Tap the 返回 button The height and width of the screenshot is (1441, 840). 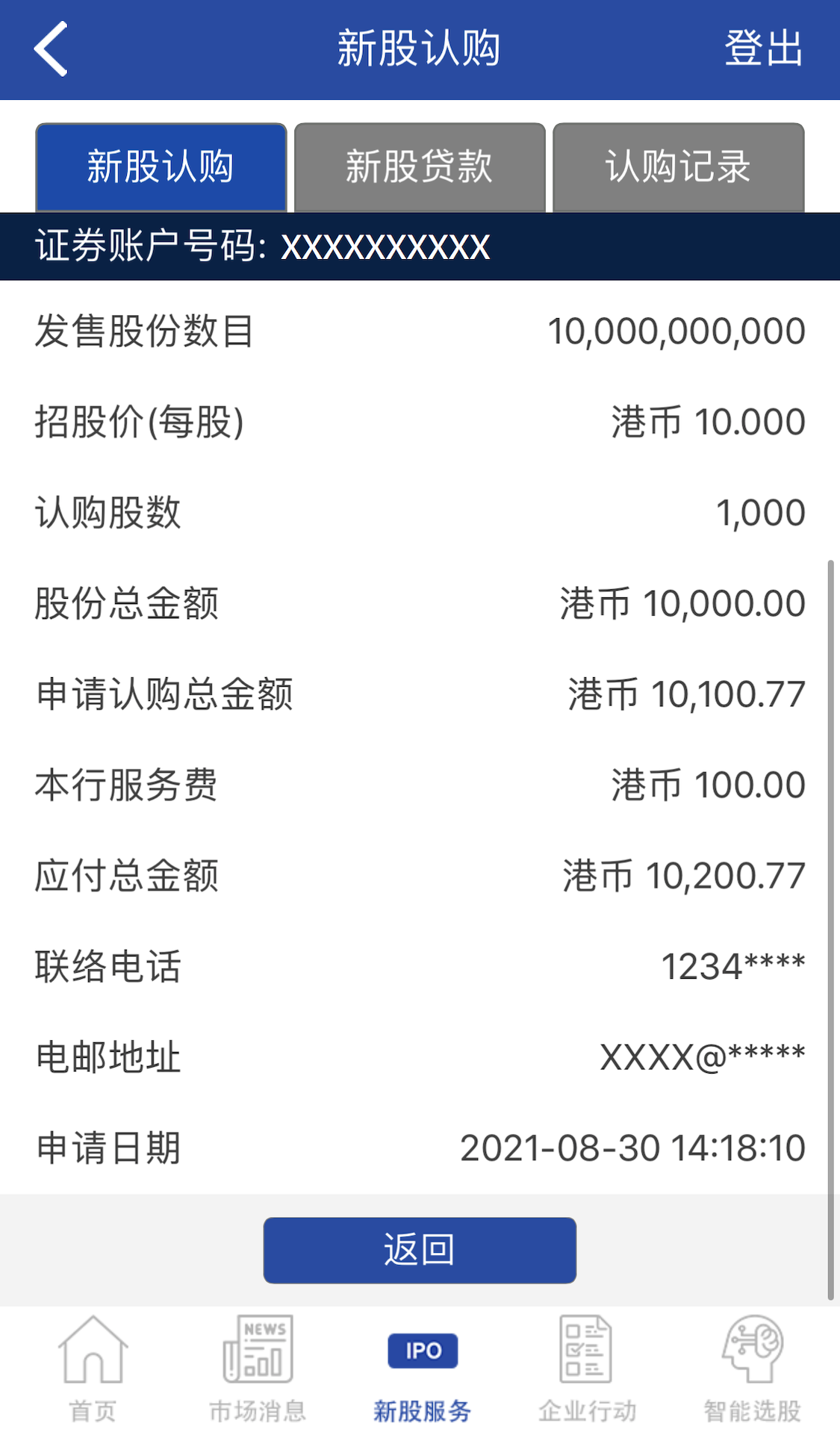[x=420, y=1250]
